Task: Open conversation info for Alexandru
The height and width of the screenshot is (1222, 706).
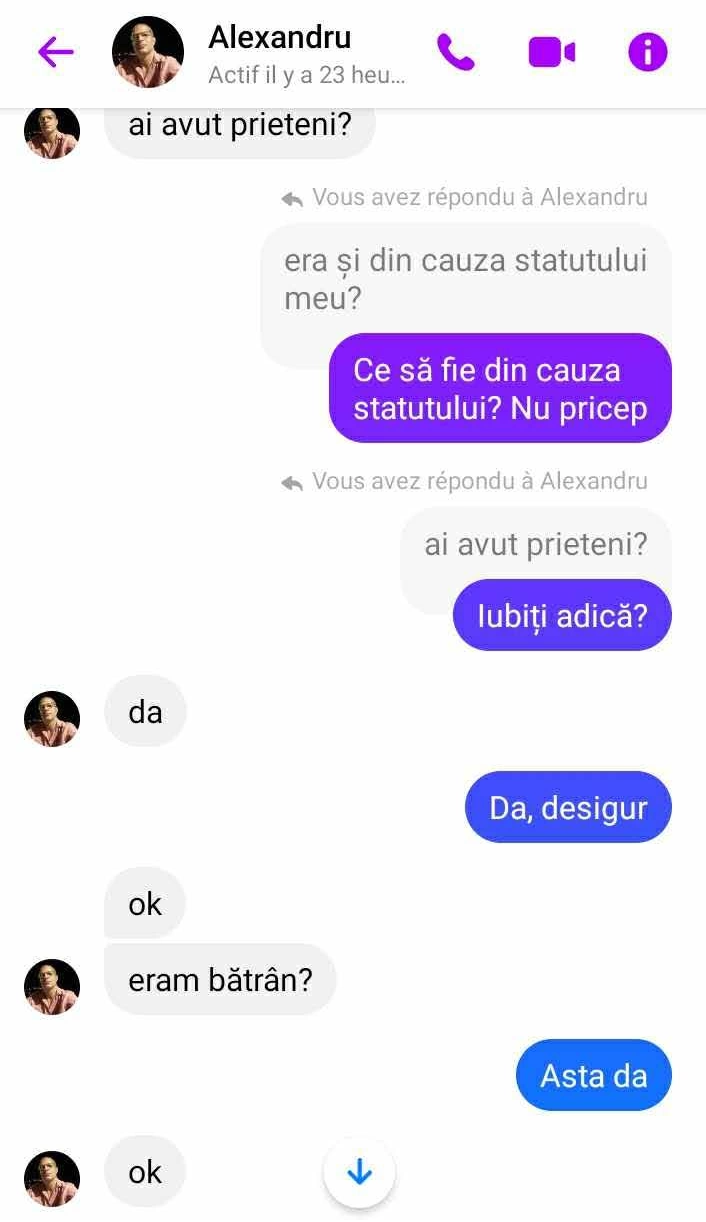Action: (x=647, y=52)
